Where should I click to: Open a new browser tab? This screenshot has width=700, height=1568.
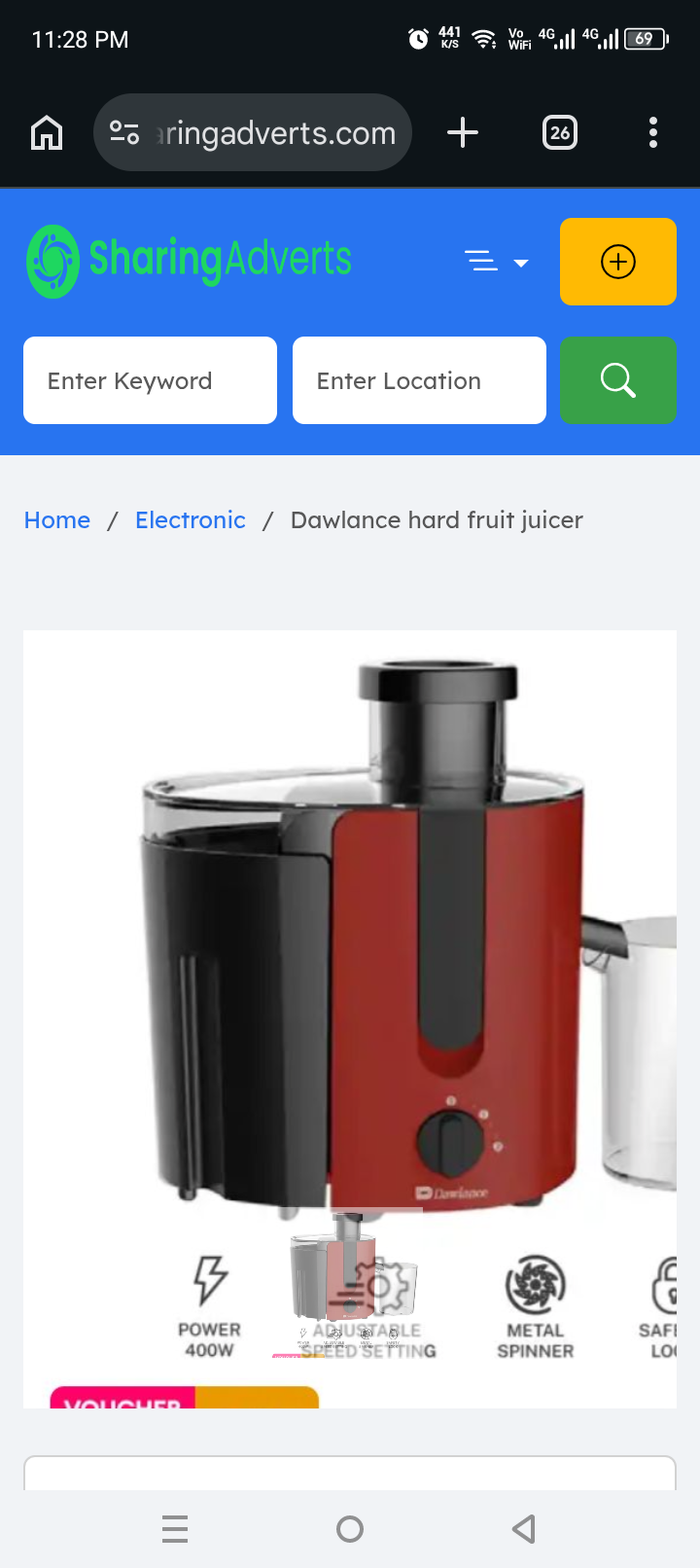tap(463, 132)
